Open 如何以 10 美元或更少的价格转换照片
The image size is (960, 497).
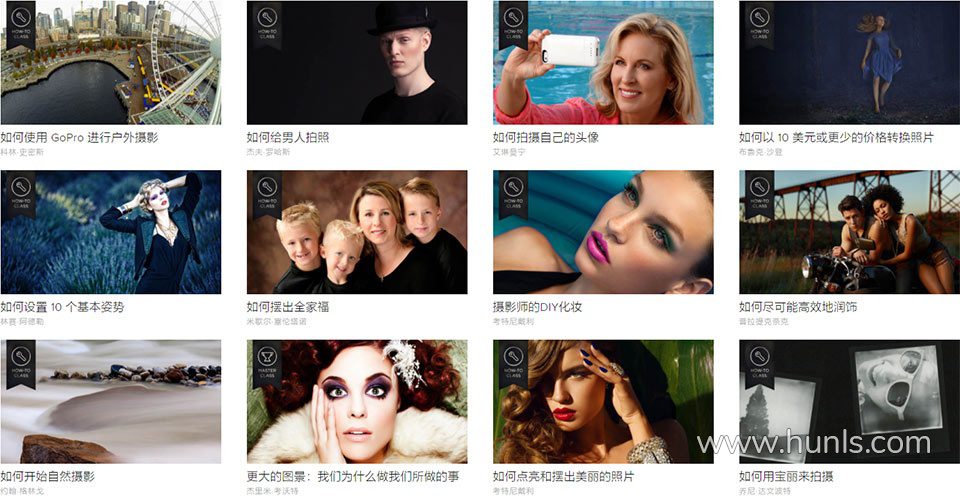click(849, 62)
